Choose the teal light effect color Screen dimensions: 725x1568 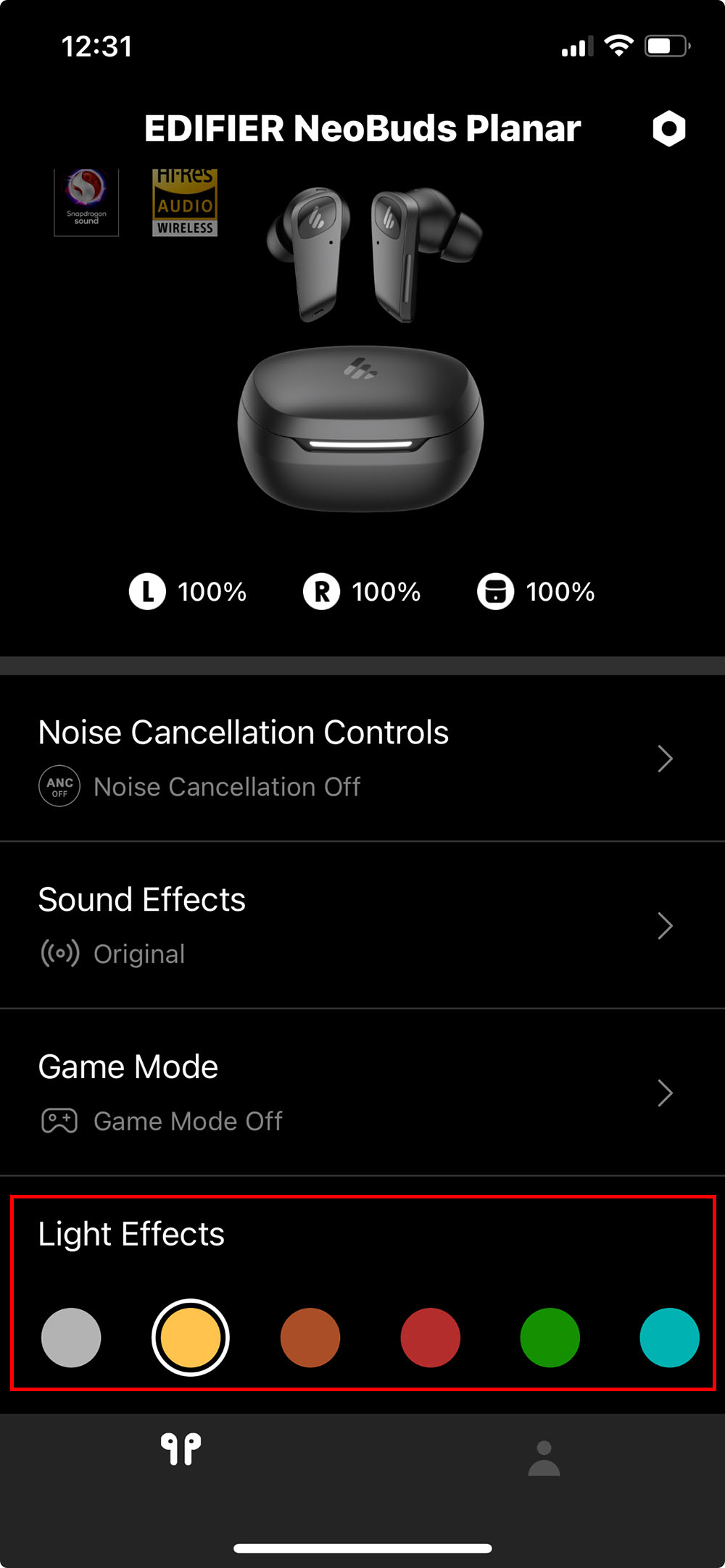tap(669, 1338)
